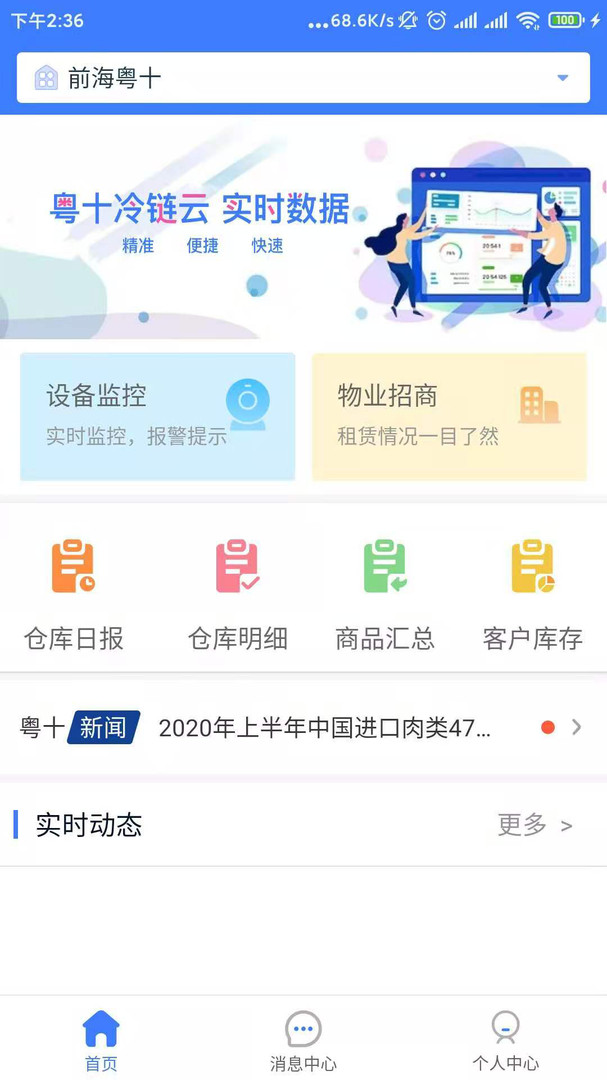607x1080 pixels.
Task: Open the 物业招商 card
Action: click(449, 416)
